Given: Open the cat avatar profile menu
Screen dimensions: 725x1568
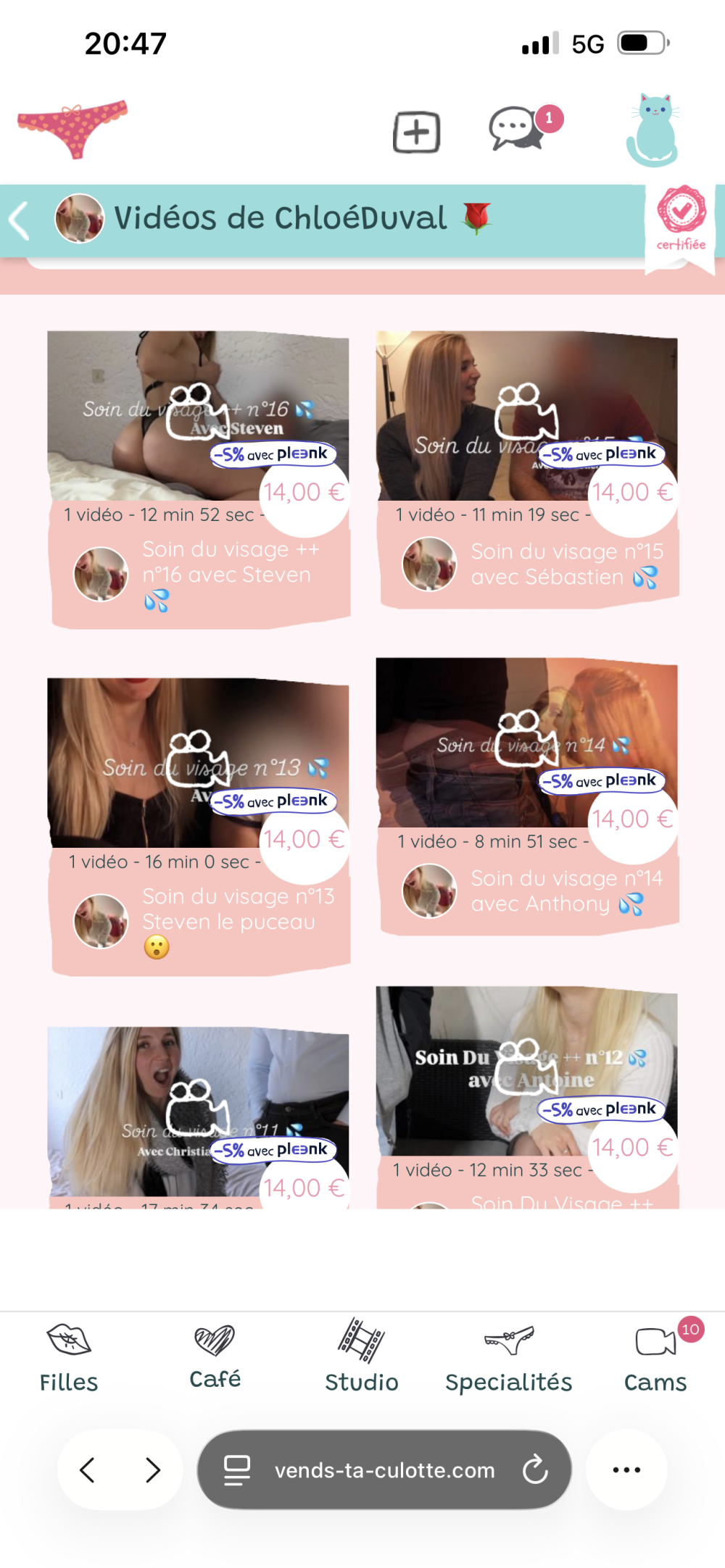Looking at the screenshot, I should [652, 130].
